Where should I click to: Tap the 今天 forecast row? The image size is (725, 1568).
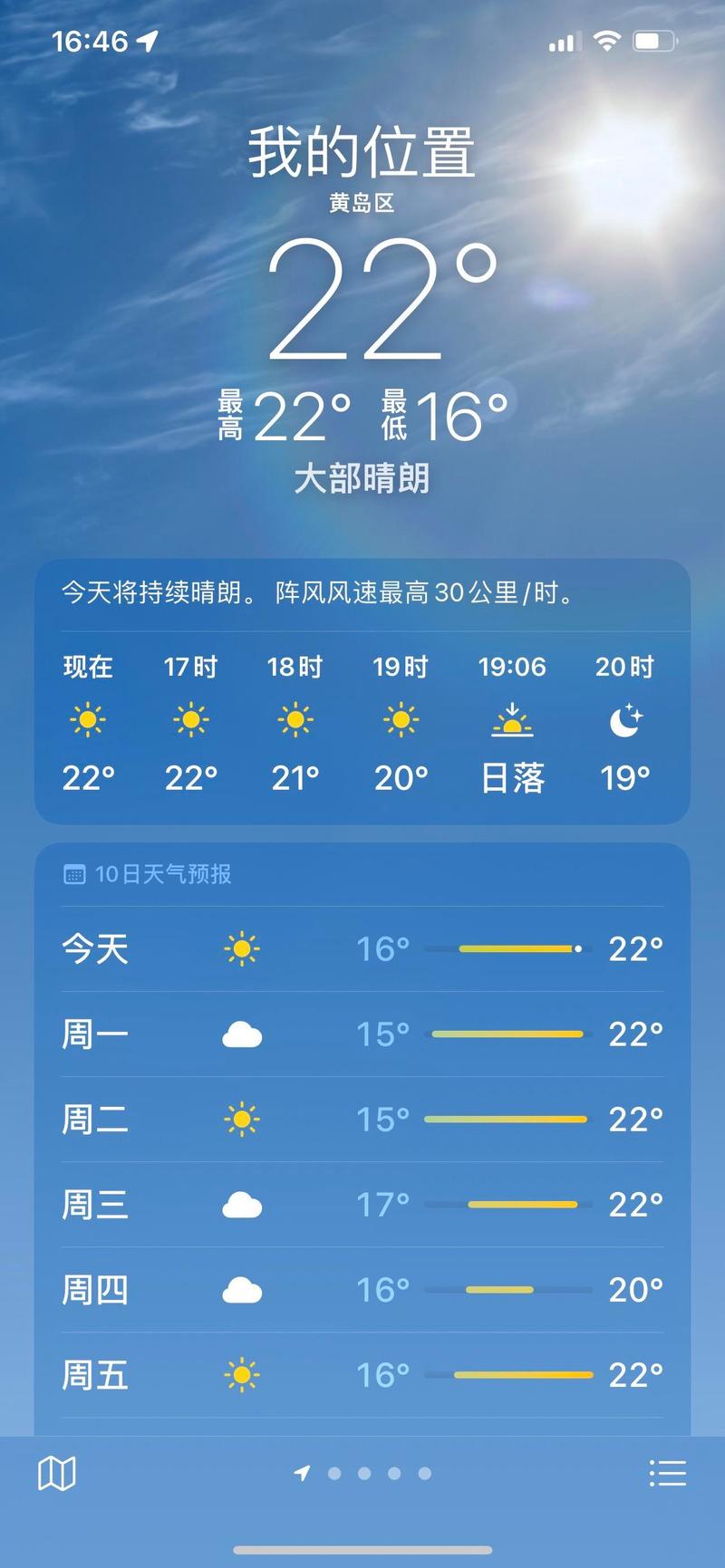(x=362, y=948)
